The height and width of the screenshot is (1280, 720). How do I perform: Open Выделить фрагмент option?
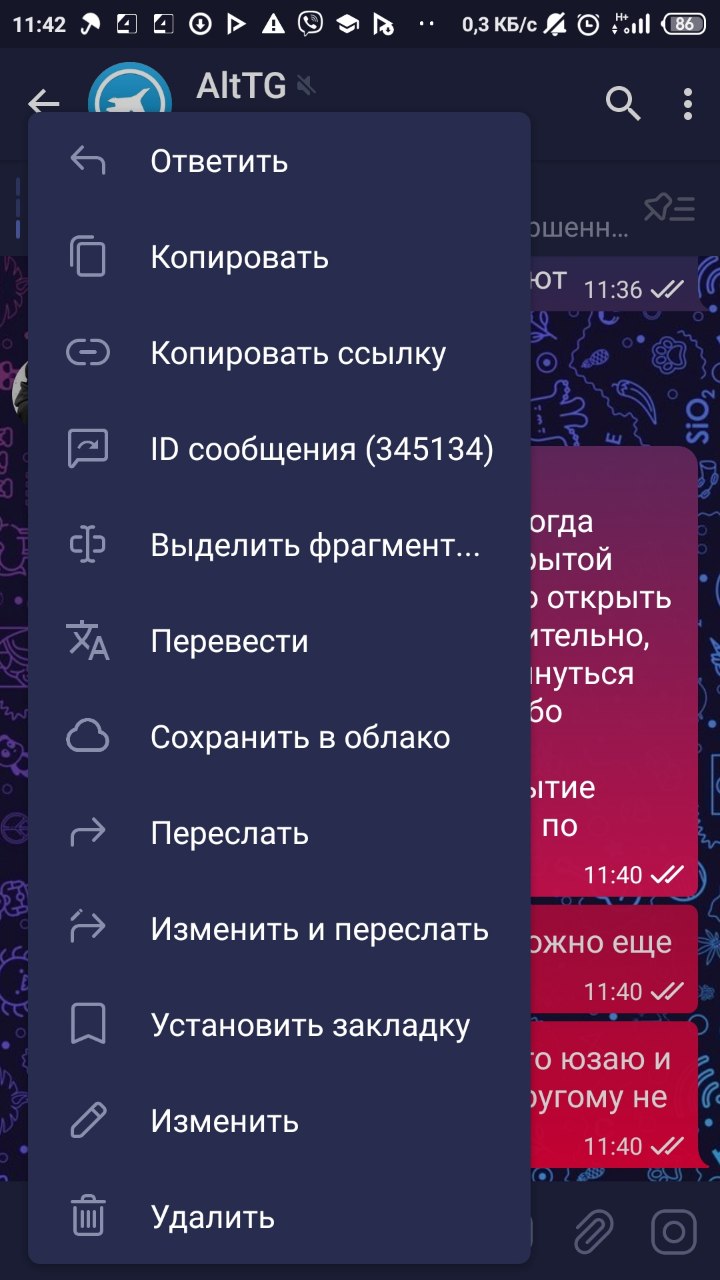(315, 545)
